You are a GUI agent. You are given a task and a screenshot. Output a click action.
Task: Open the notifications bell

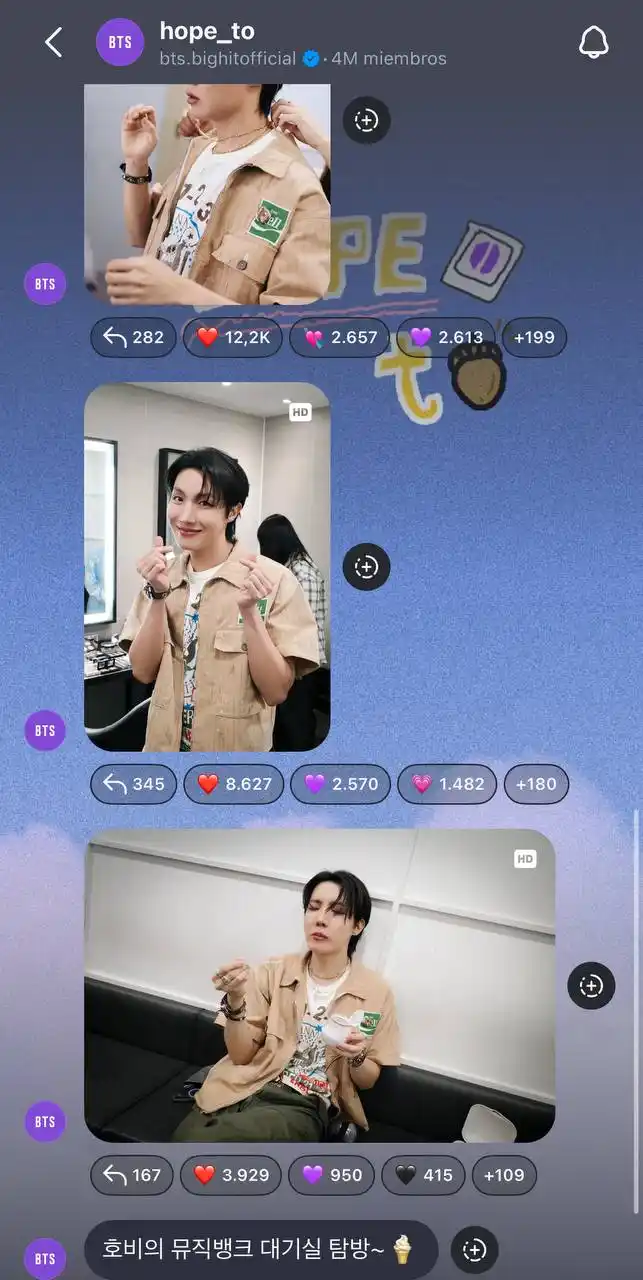(x=594, y=42)
